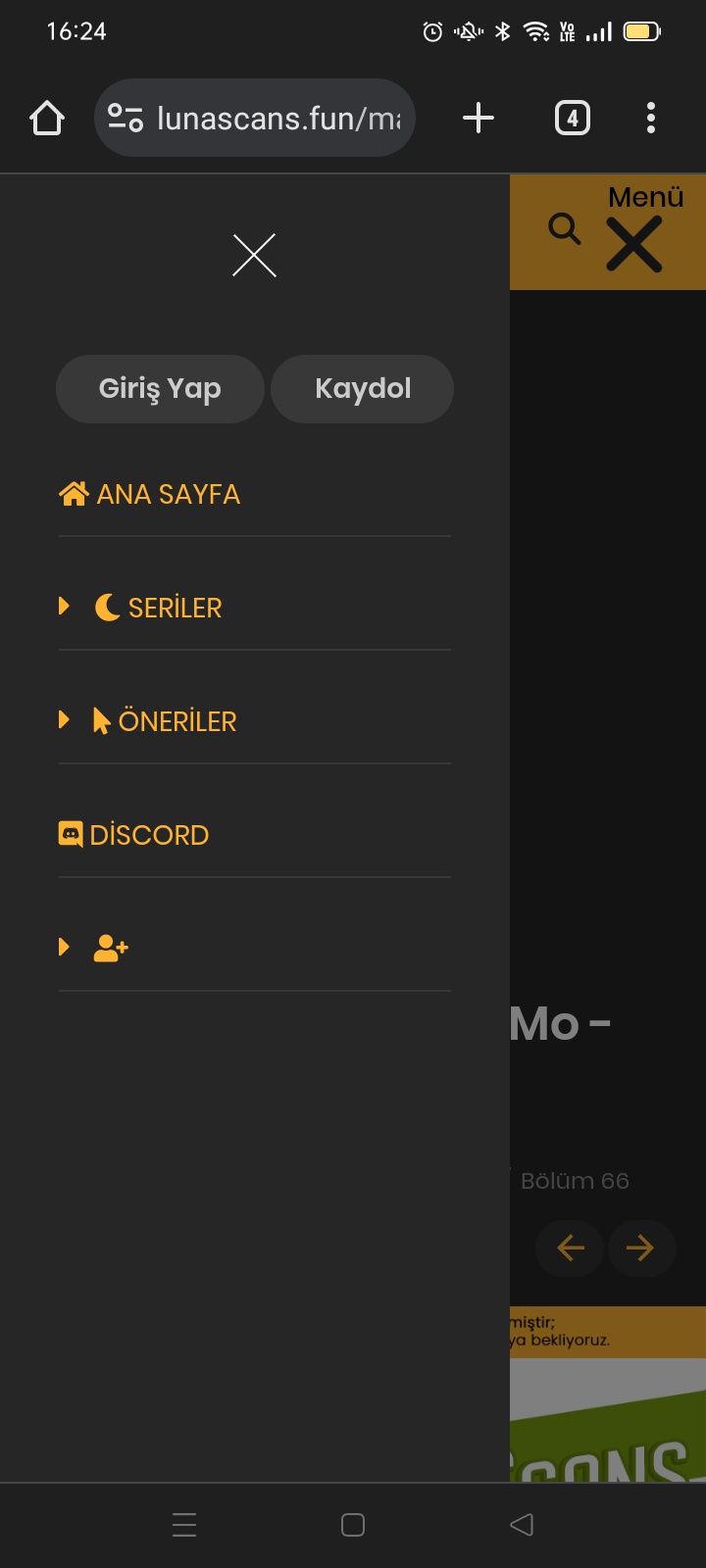
Task: Open browser home page
Action: coord(47,119)
